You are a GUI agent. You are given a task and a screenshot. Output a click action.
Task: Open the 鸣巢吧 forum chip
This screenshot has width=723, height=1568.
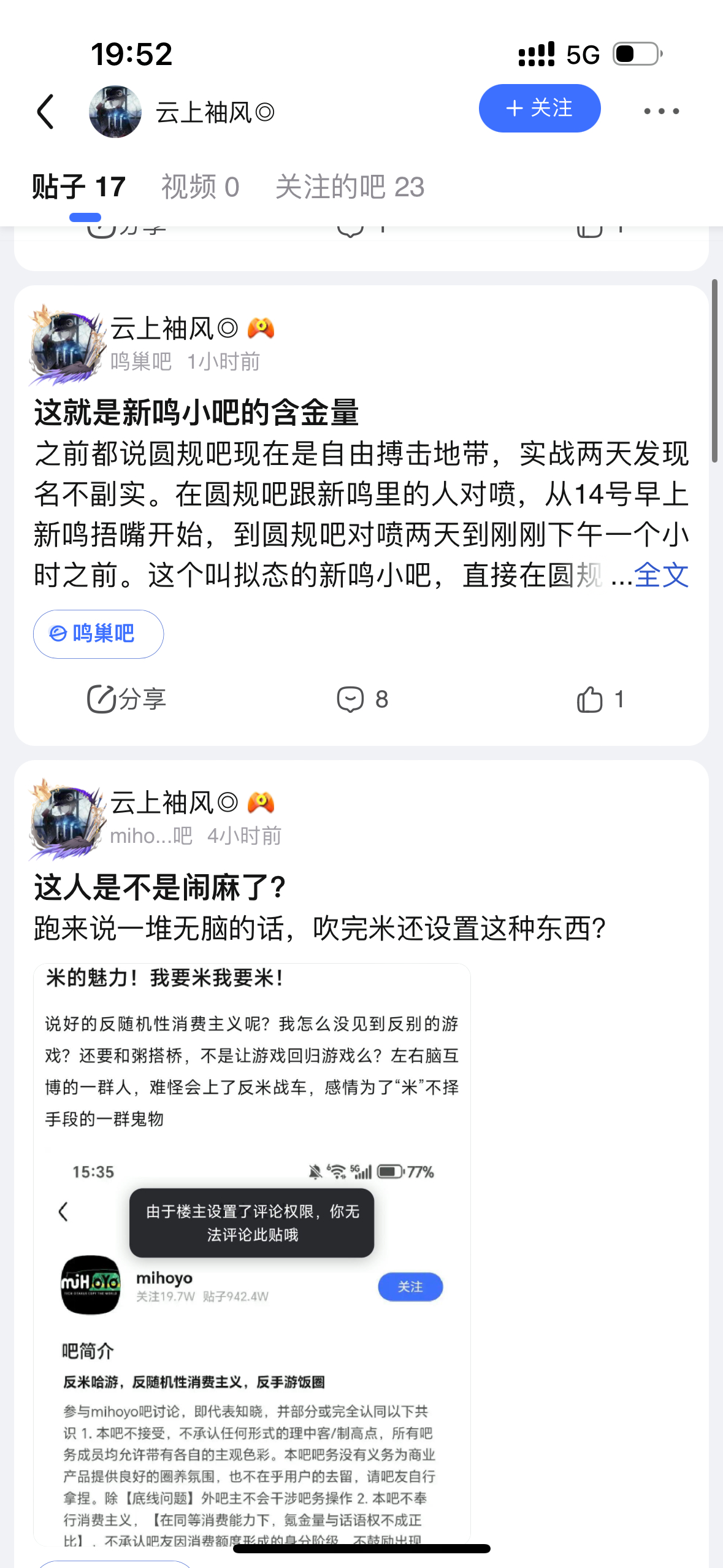coord(98,634)
